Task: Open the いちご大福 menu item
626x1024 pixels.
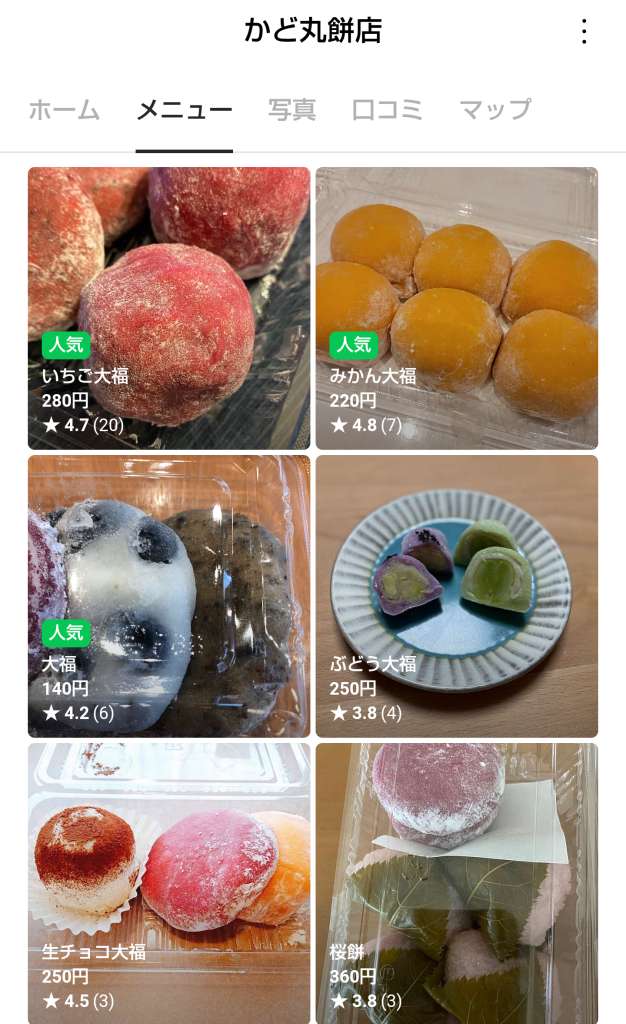Action: (169, 308)
